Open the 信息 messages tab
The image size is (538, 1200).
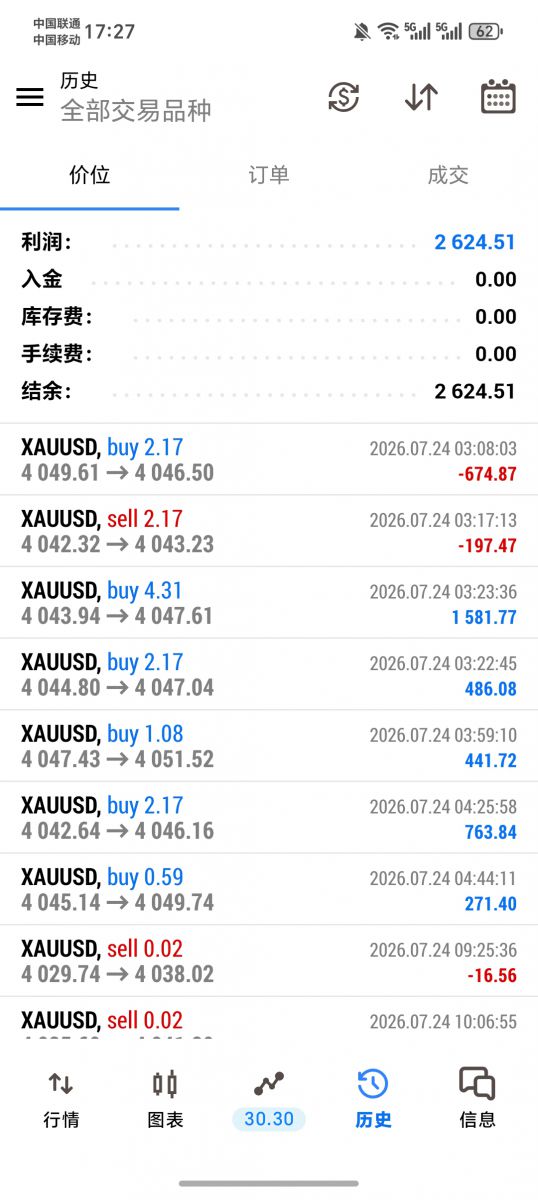477,1099
